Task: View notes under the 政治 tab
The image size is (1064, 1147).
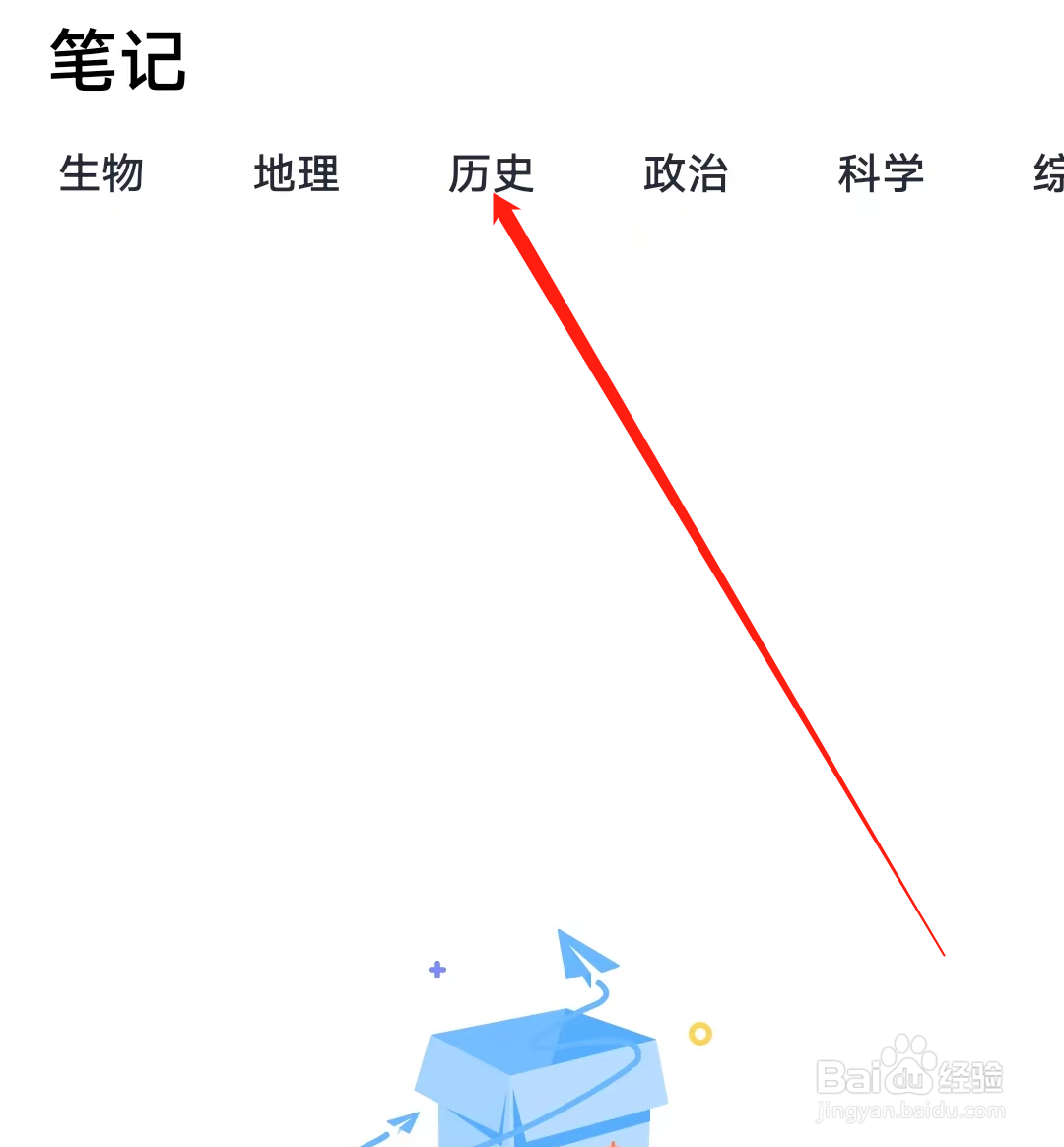Action: tap(687, 177)
